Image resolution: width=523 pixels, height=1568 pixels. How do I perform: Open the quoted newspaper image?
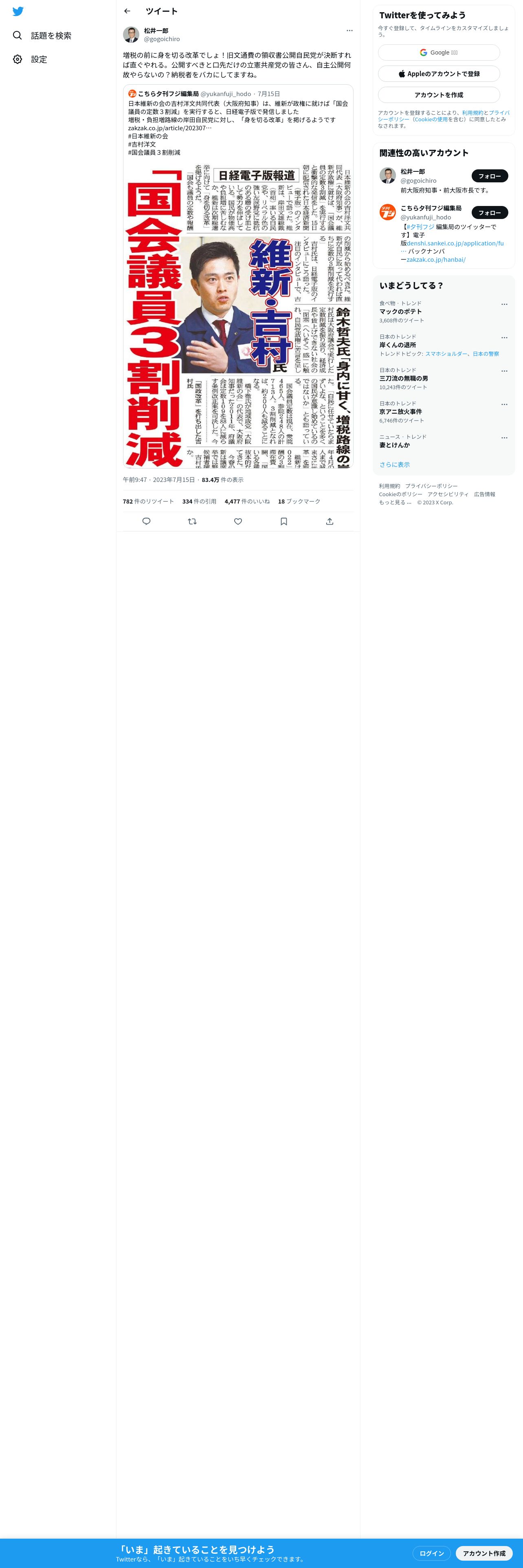pos(238,314)
